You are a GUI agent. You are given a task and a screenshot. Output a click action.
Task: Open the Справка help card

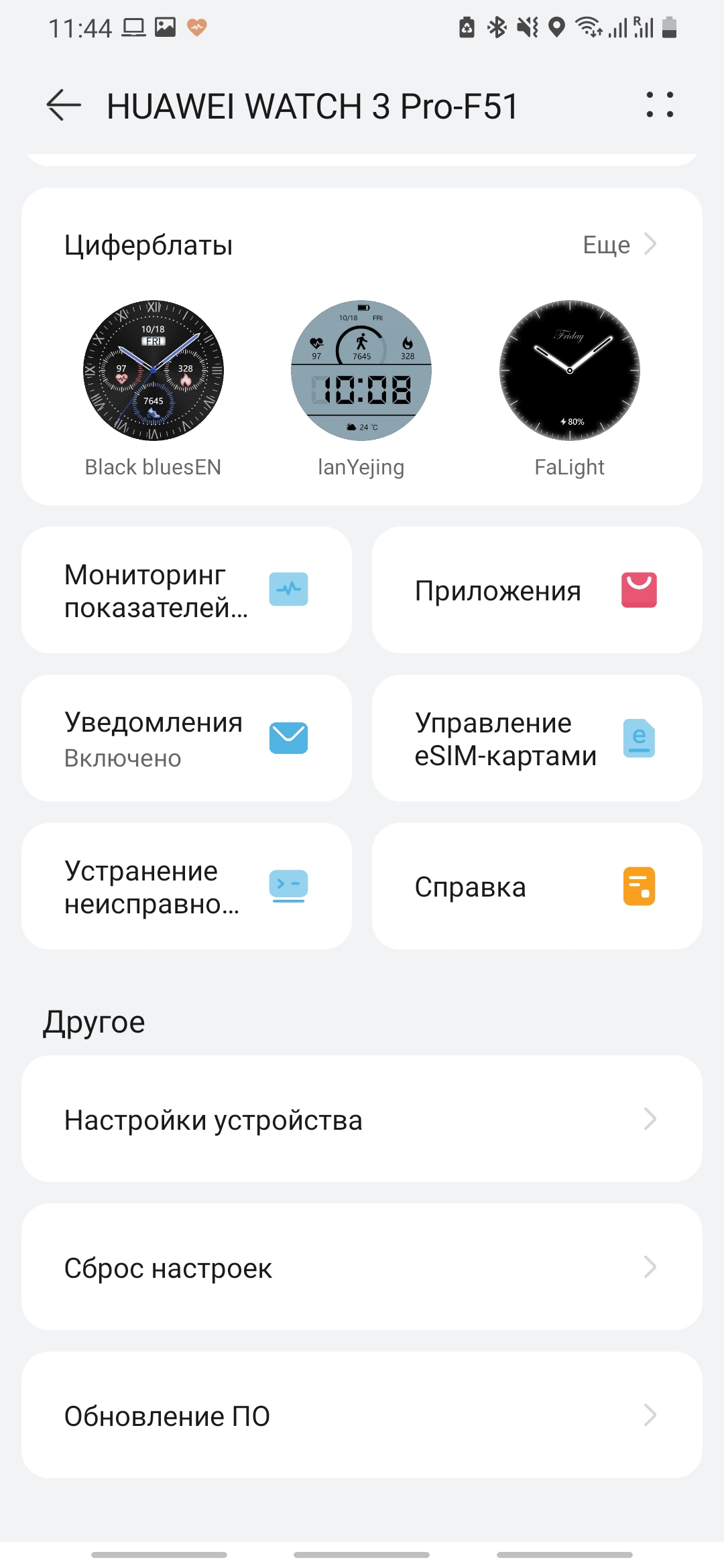pos(537,887)
